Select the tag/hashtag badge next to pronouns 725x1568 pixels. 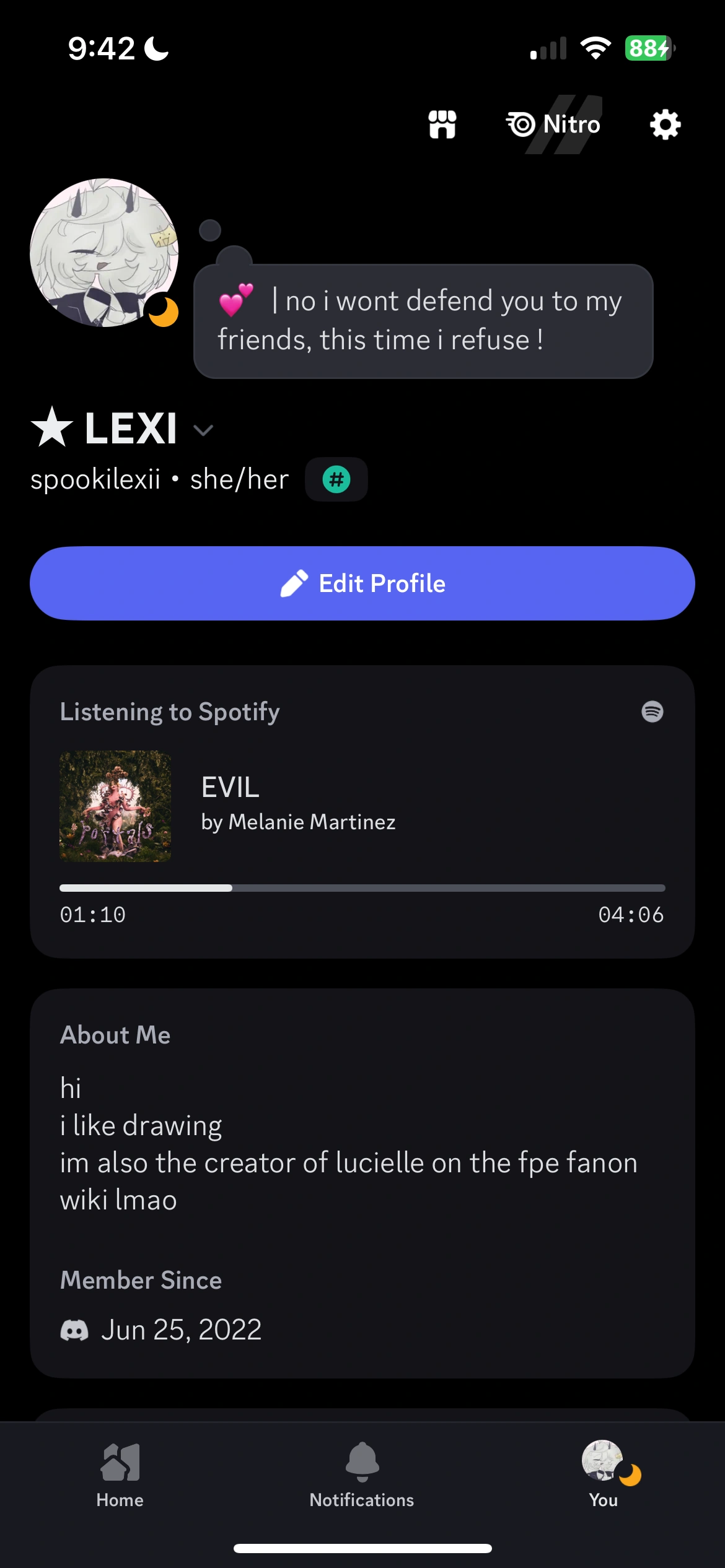point(336,479)
